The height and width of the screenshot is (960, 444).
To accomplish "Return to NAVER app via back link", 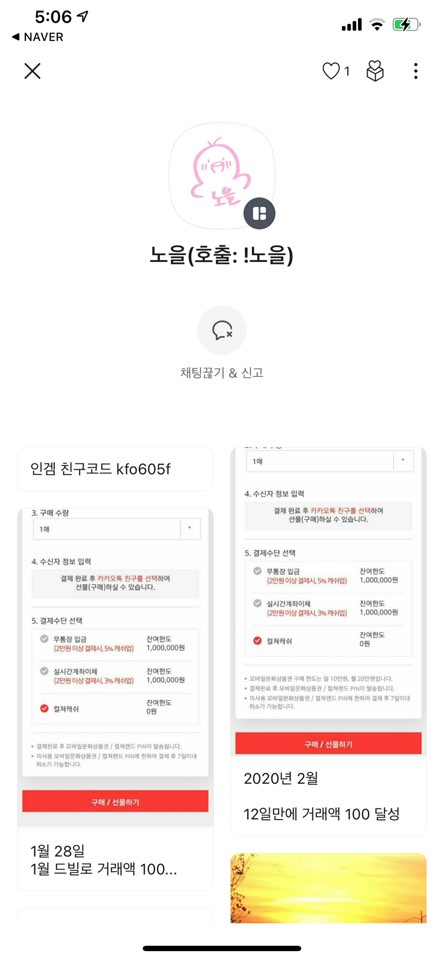I will 37,37.
